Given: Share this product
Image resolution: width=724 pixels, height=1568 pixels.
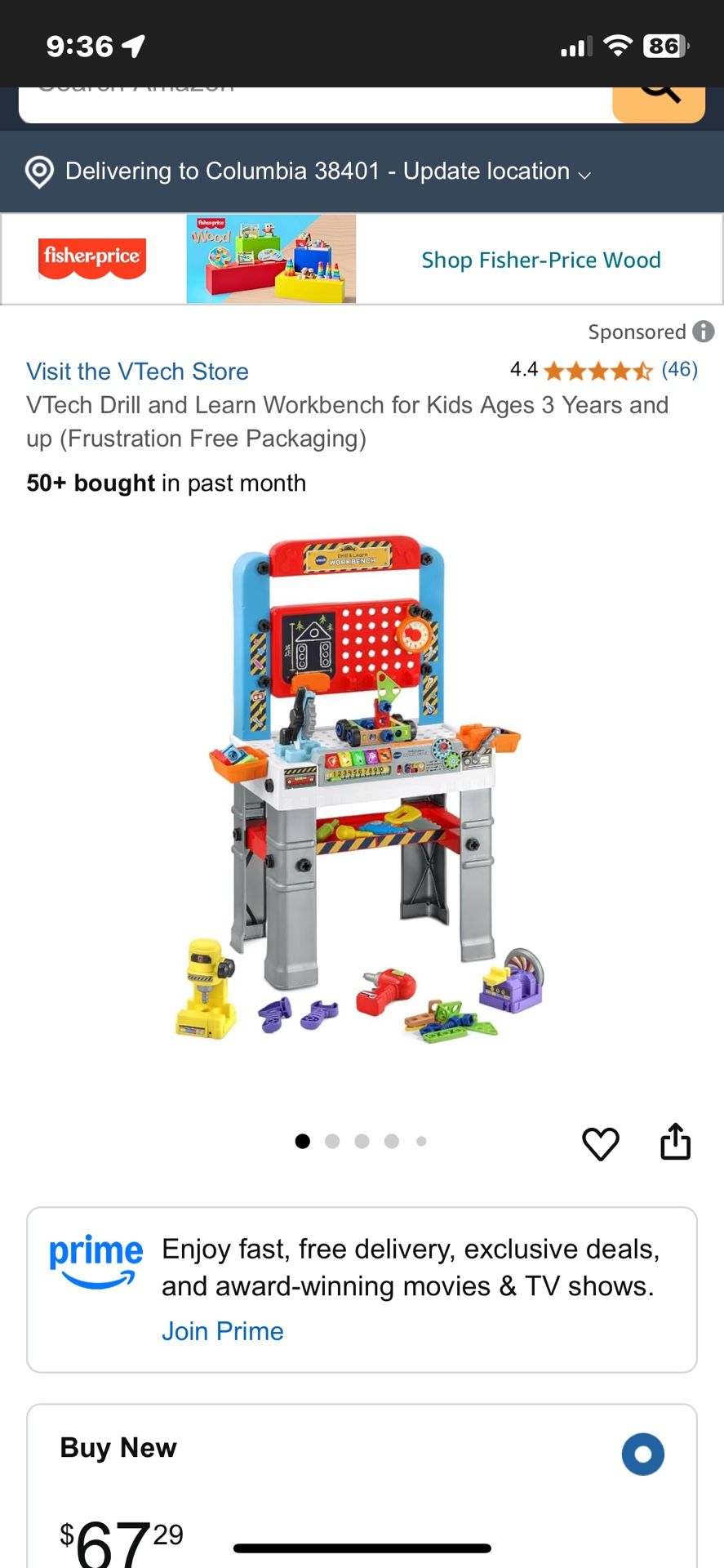Looking at the screenshot, I should [x=675, y=1142].
